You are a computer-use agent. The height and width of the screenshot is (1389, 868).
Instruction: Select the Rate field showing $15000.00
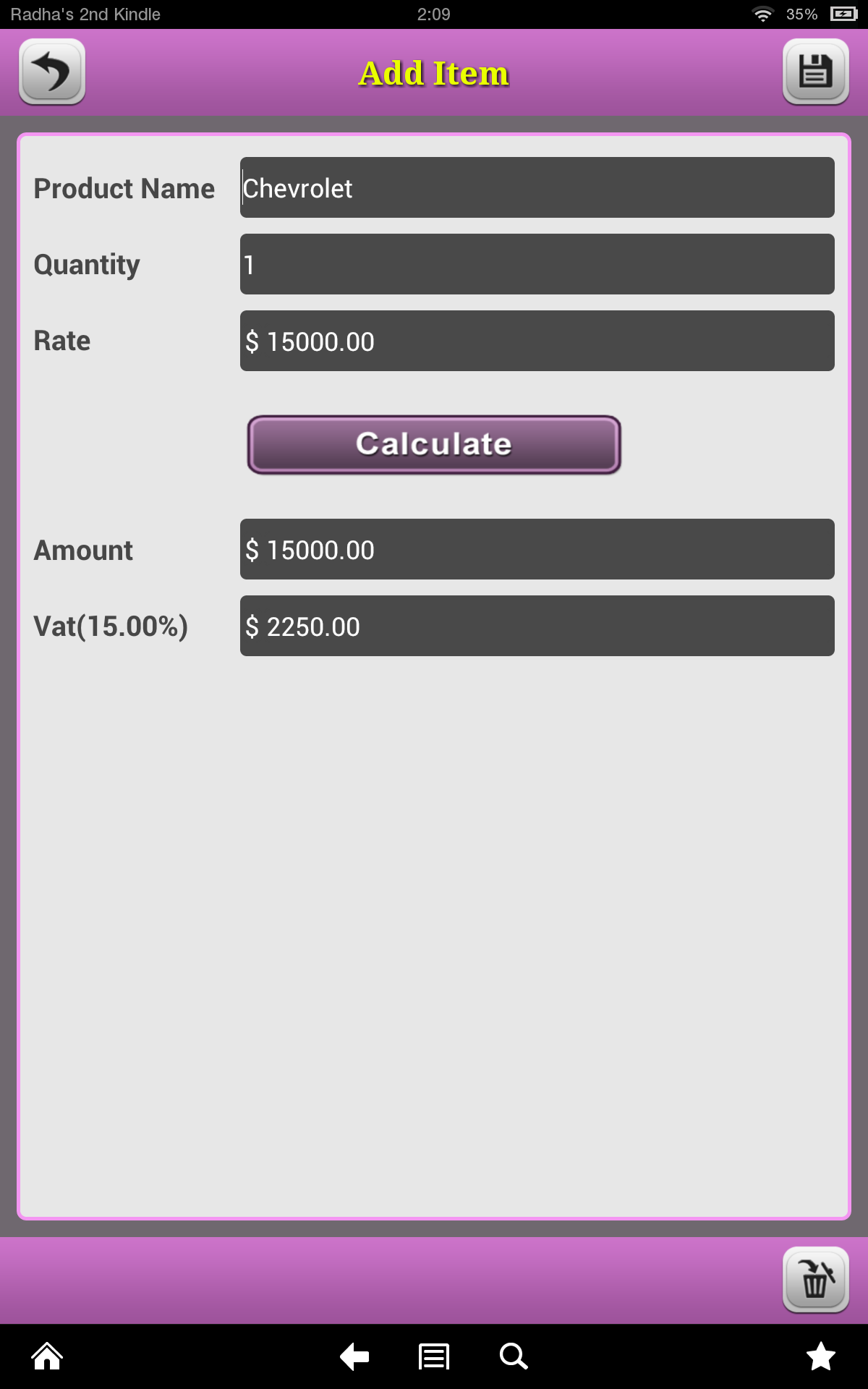coord(537,341)
